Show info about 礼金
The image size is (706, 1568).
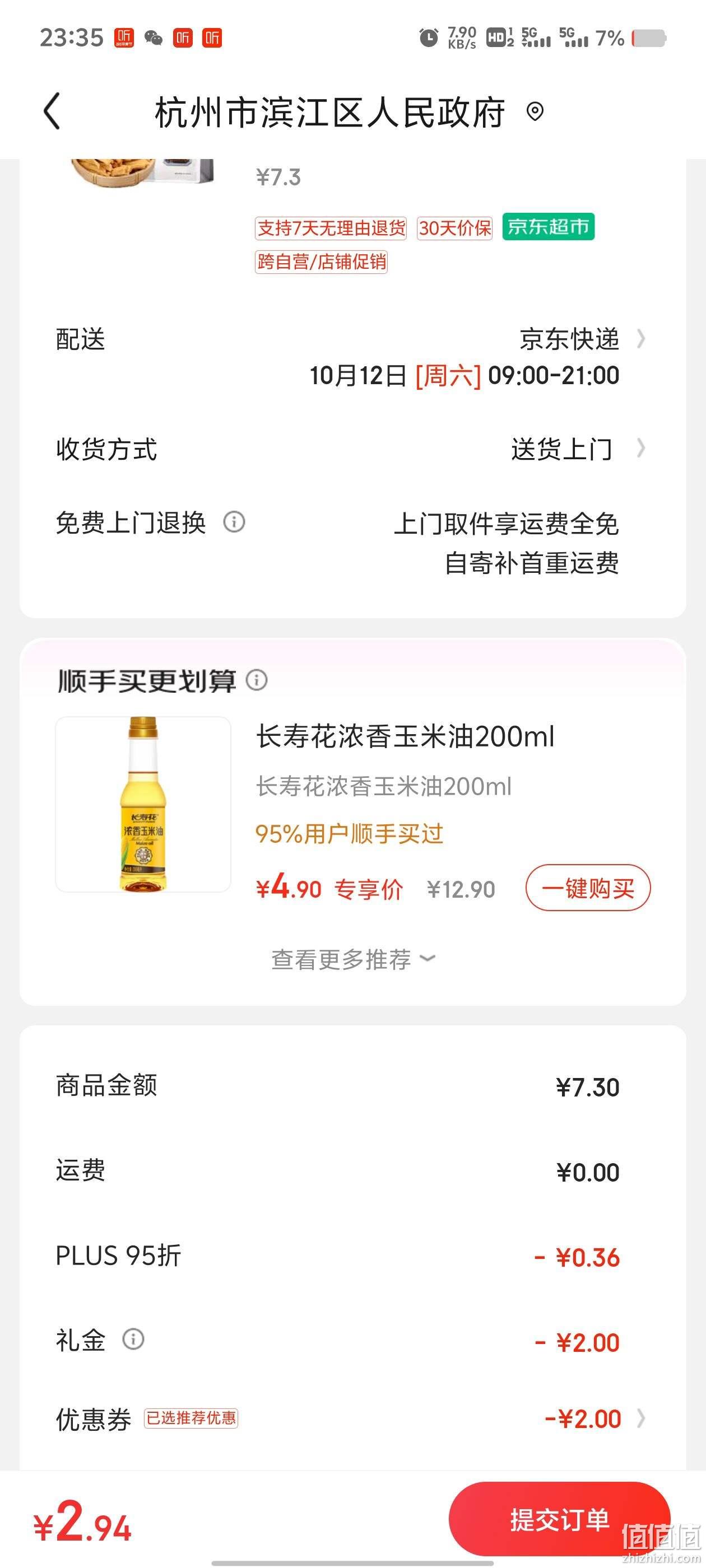(133, 1338)
